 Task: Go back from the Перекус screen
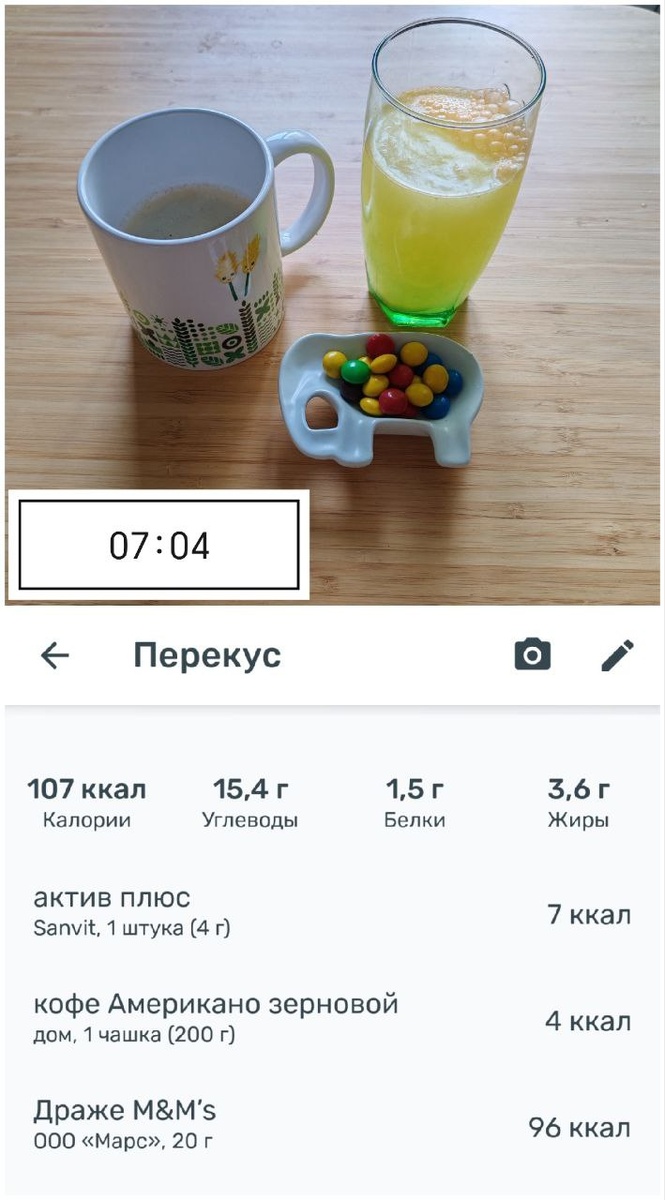[55, 656]
